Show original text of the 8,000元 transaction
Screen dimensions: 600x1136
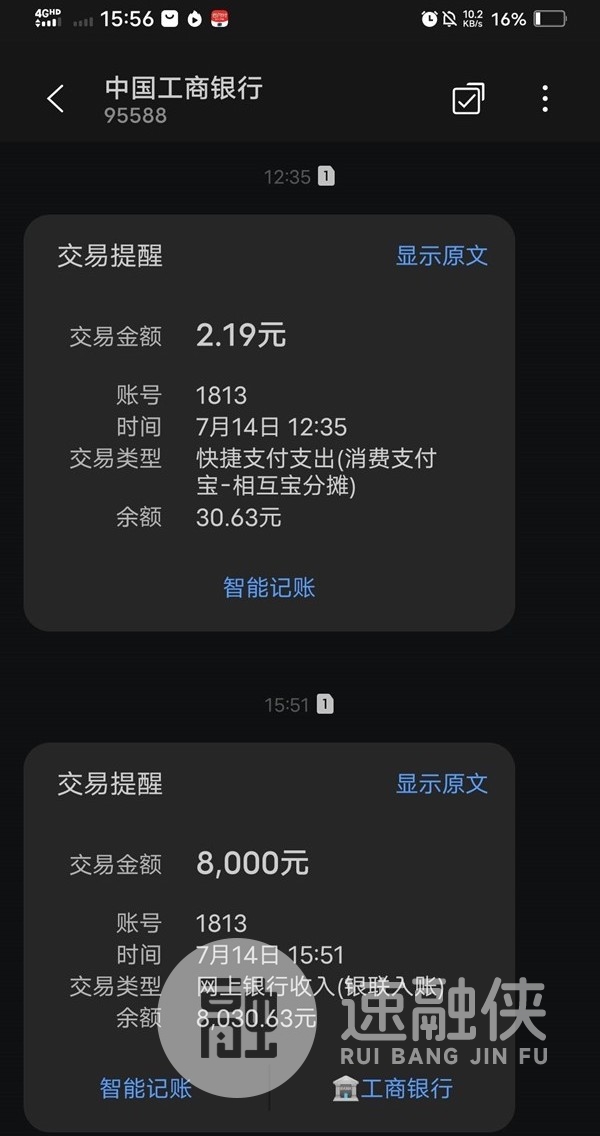(x=441, y=783)
